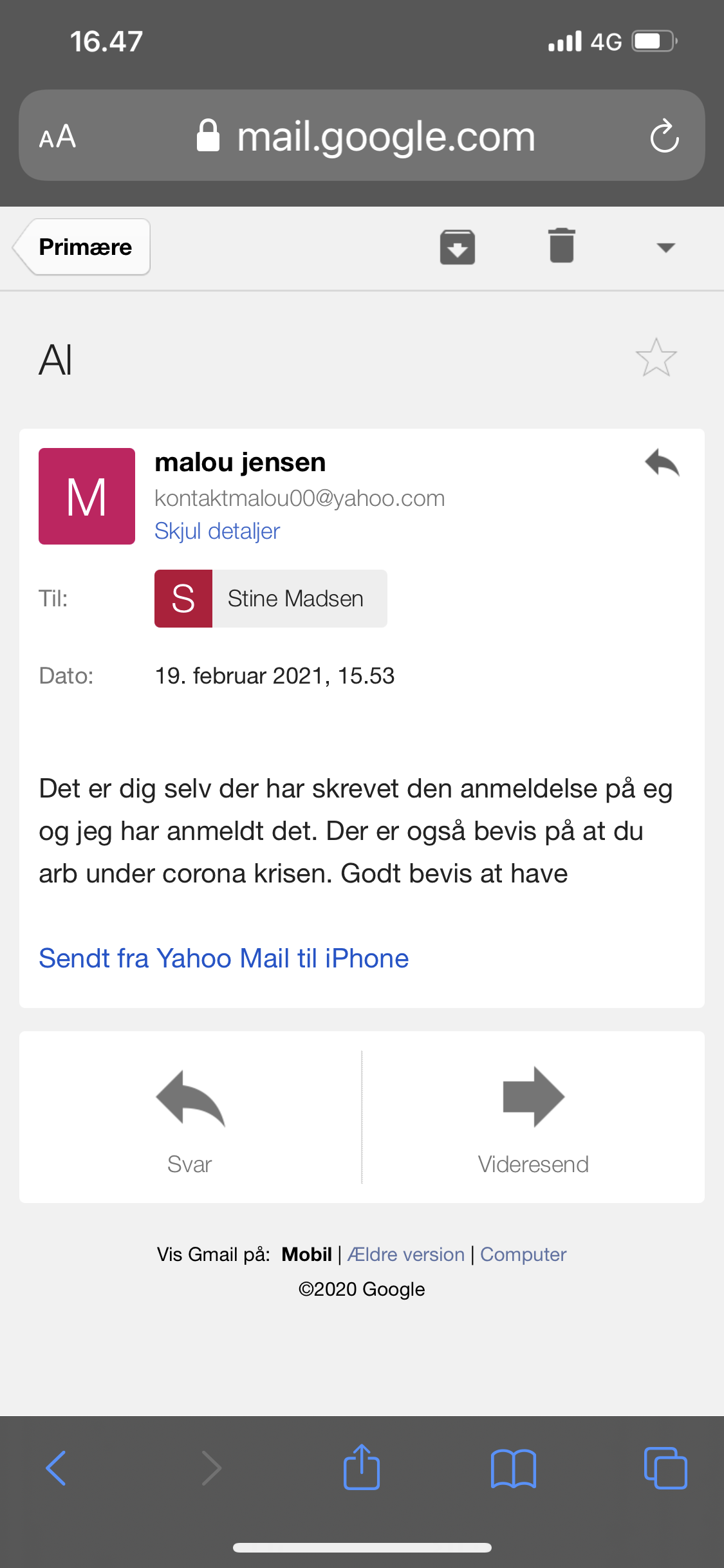Open Safari reader text size options
The image size is (724, 1568).
click(x=58, y=136)
